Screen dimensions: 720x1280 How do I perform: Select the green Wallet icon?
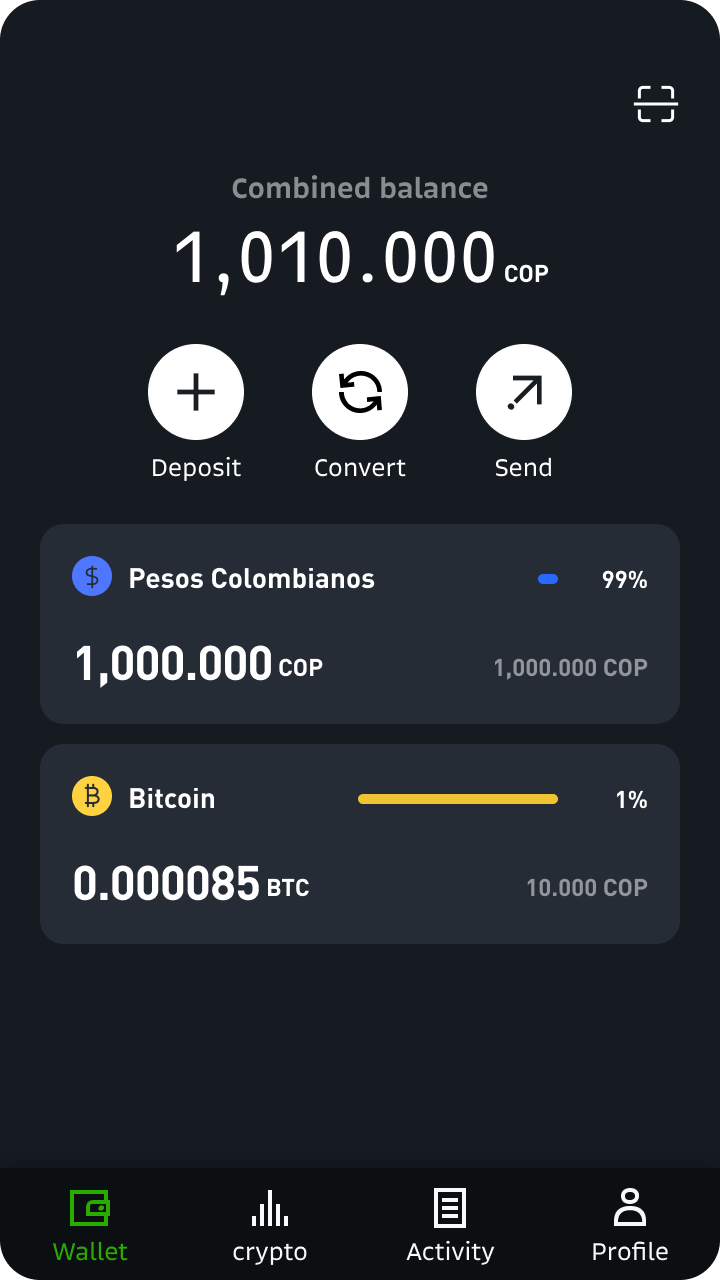[x=90, y=1208]
